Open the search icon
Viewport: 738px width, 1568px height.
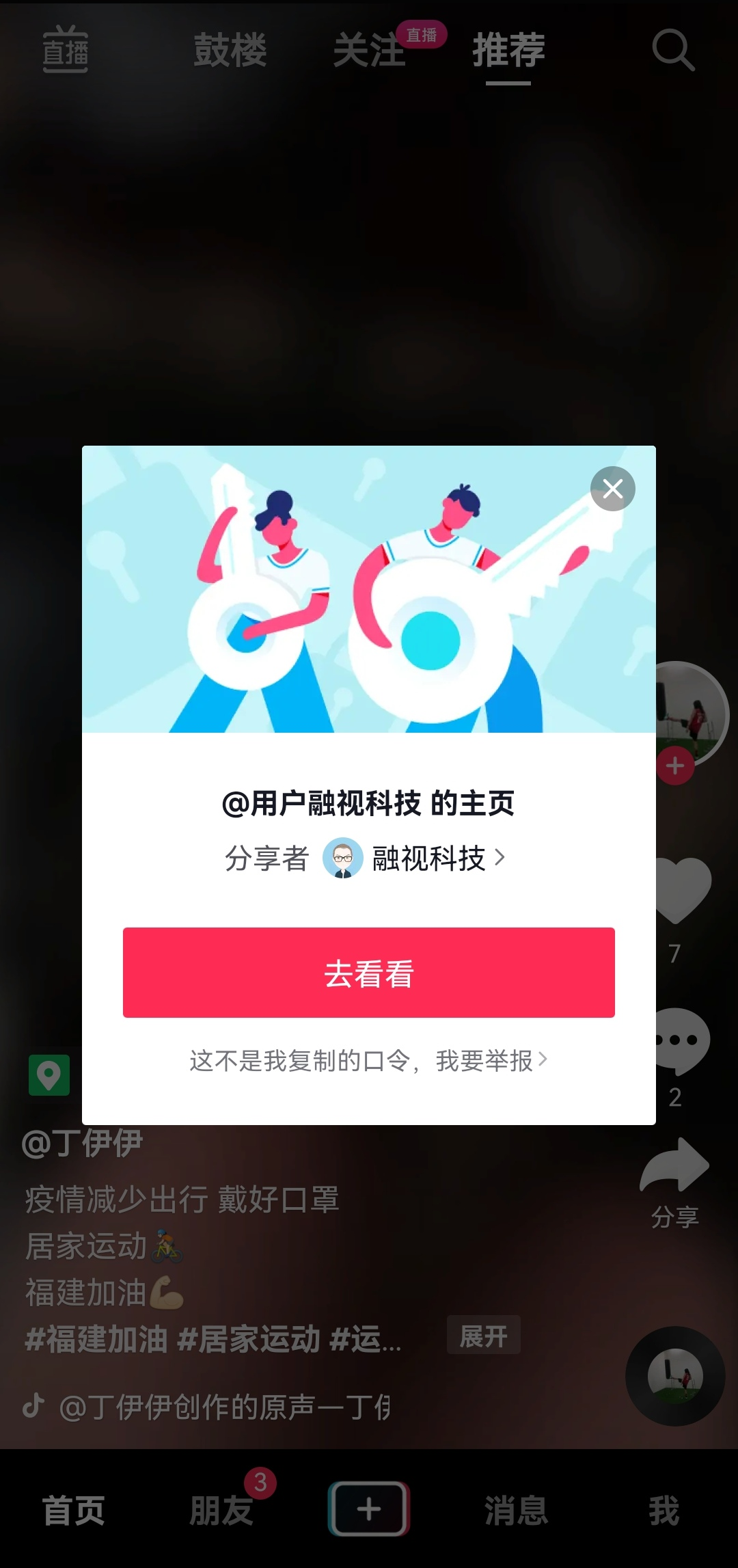672,50
